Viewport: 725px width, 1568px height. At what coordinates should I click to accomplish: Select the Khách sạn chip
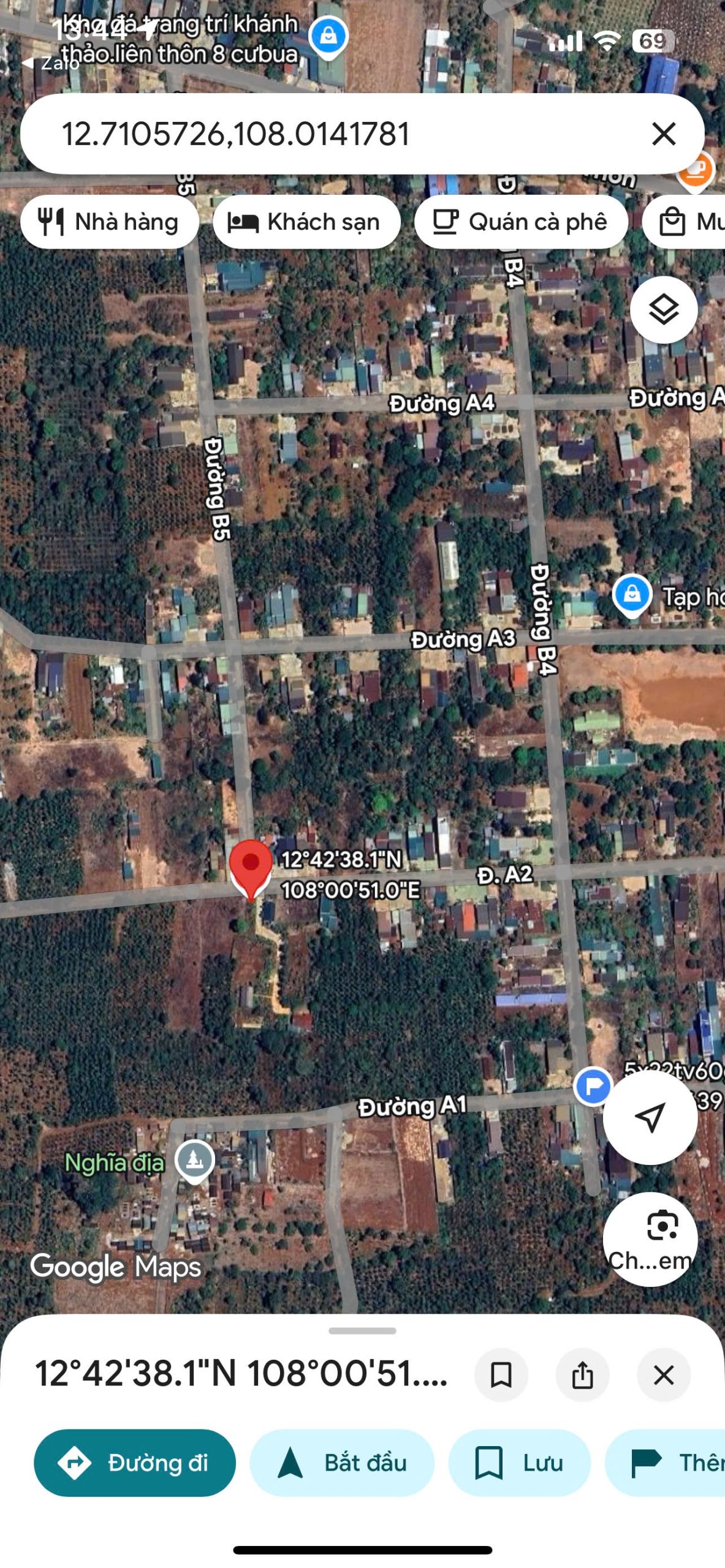pos(306,222)
